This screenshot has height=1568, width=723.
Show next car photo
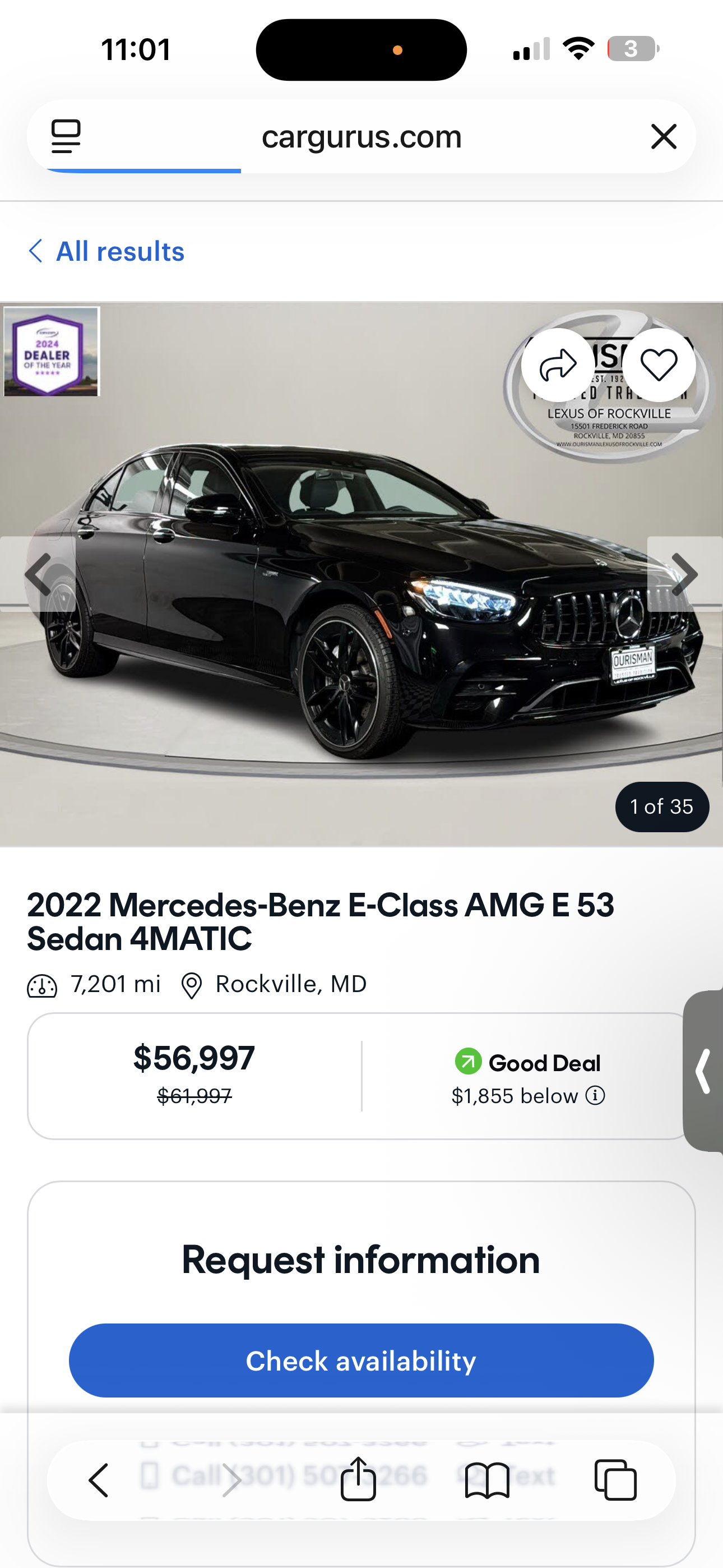coord(684,574)
